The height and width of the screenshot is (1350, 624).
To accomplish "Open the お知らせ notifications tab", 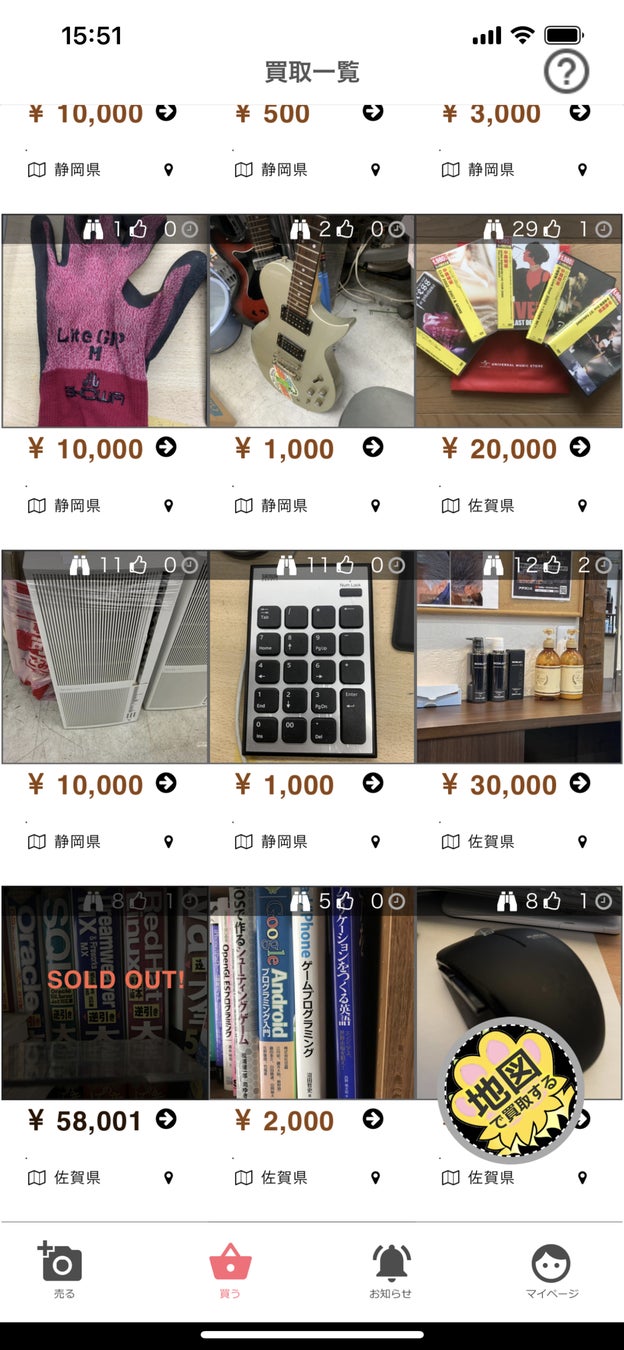I will pyautogui.click(x=390, y=1270).
